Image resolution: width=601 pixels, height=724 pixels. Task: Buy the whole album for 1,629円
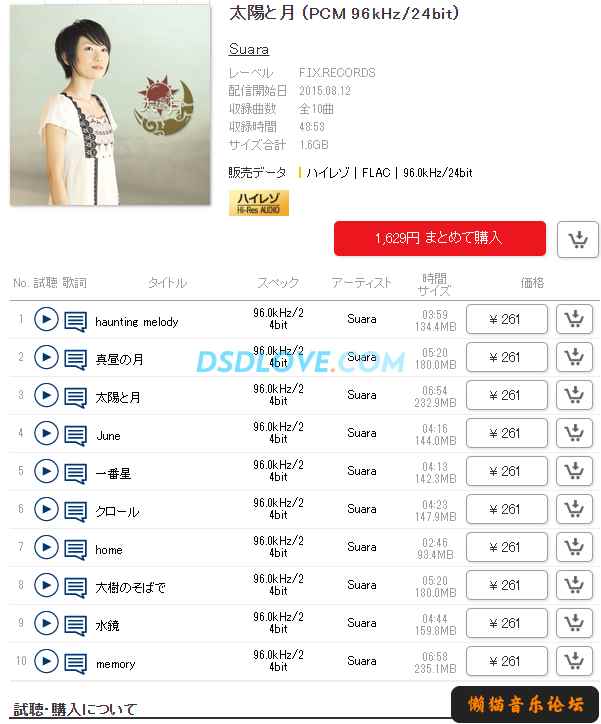pos(439,238)
